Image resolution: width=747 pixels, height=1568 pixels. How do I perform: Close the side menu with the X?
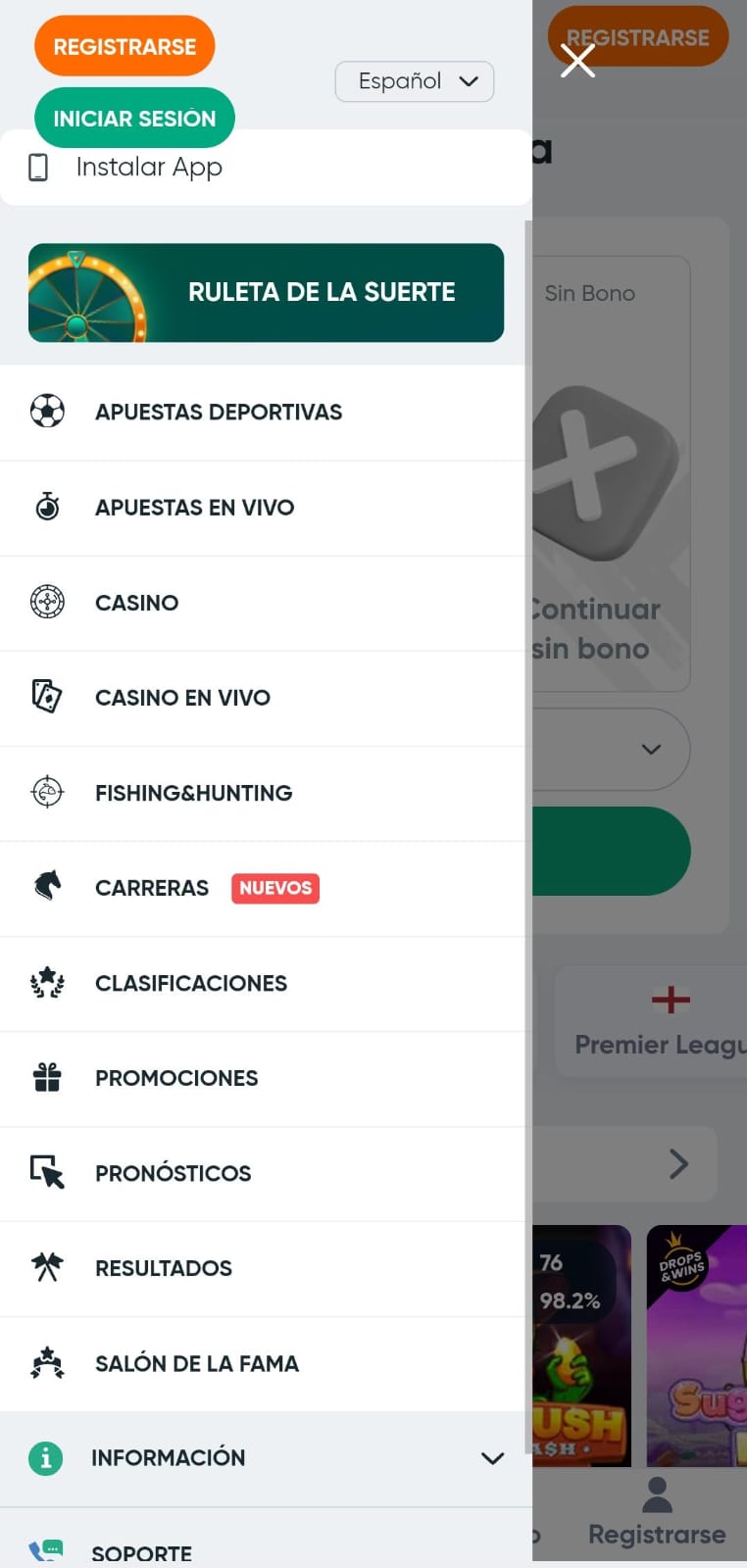tap(577, 60)
